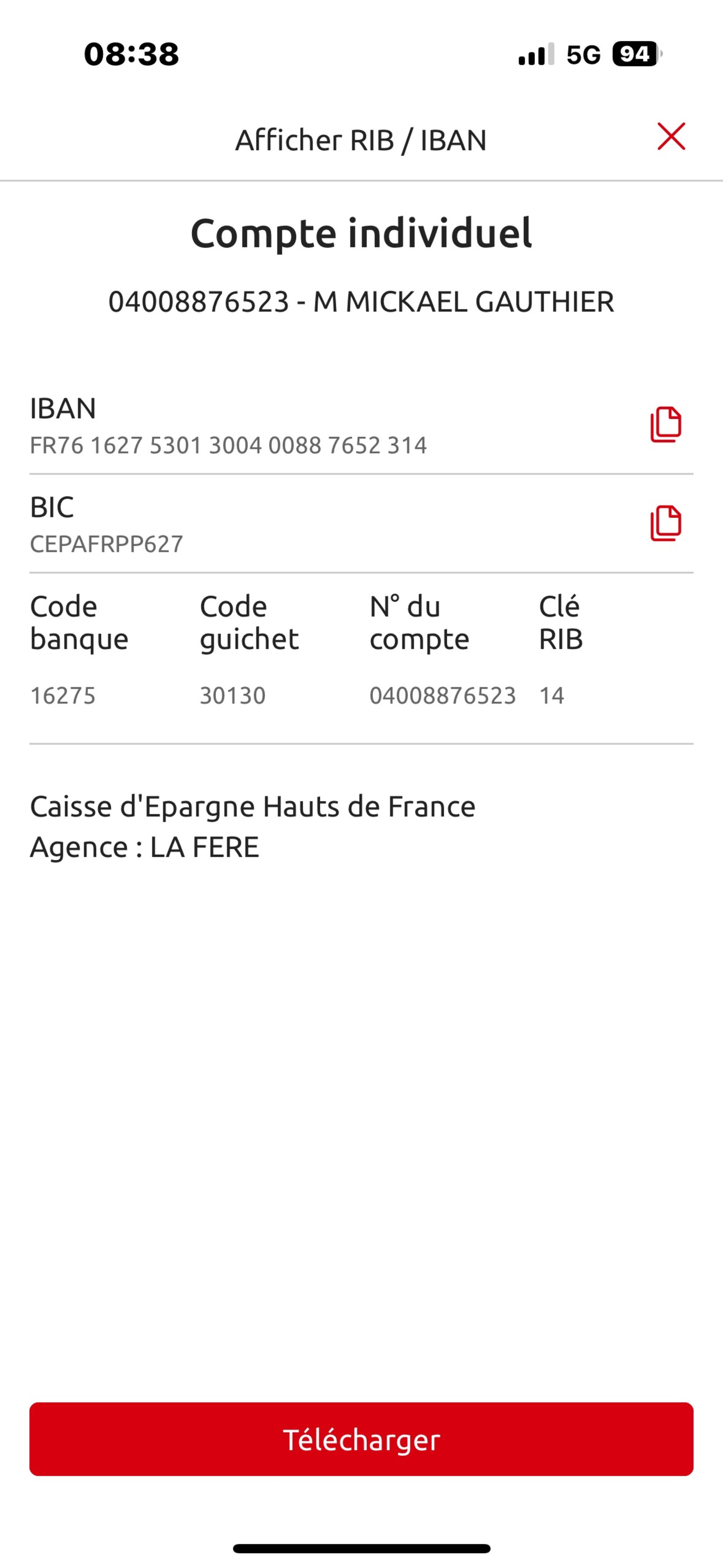
Task: Tap the Télécharger button
Action: (x=361, y=1440)
